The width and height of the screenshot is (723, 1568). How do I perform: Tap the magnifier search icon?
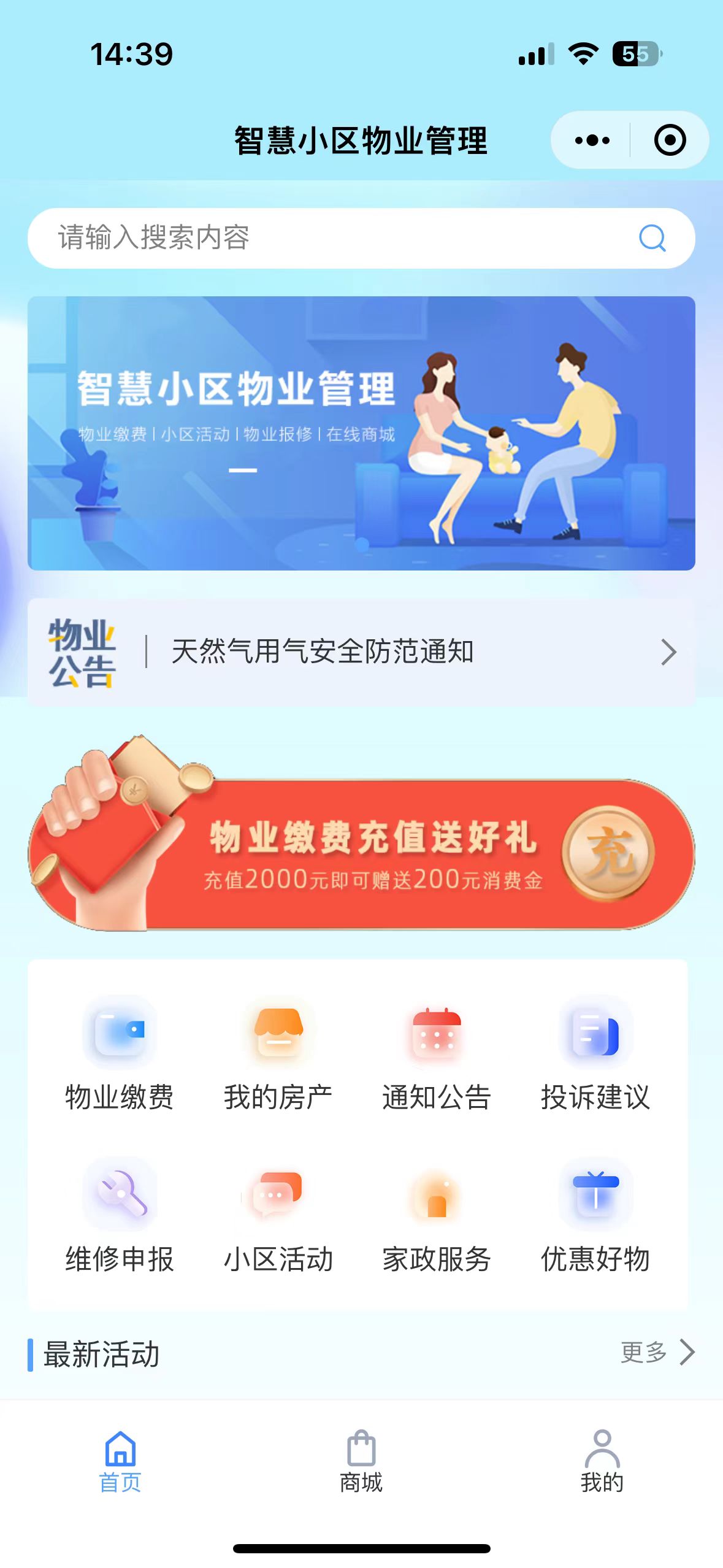(652, 238)
